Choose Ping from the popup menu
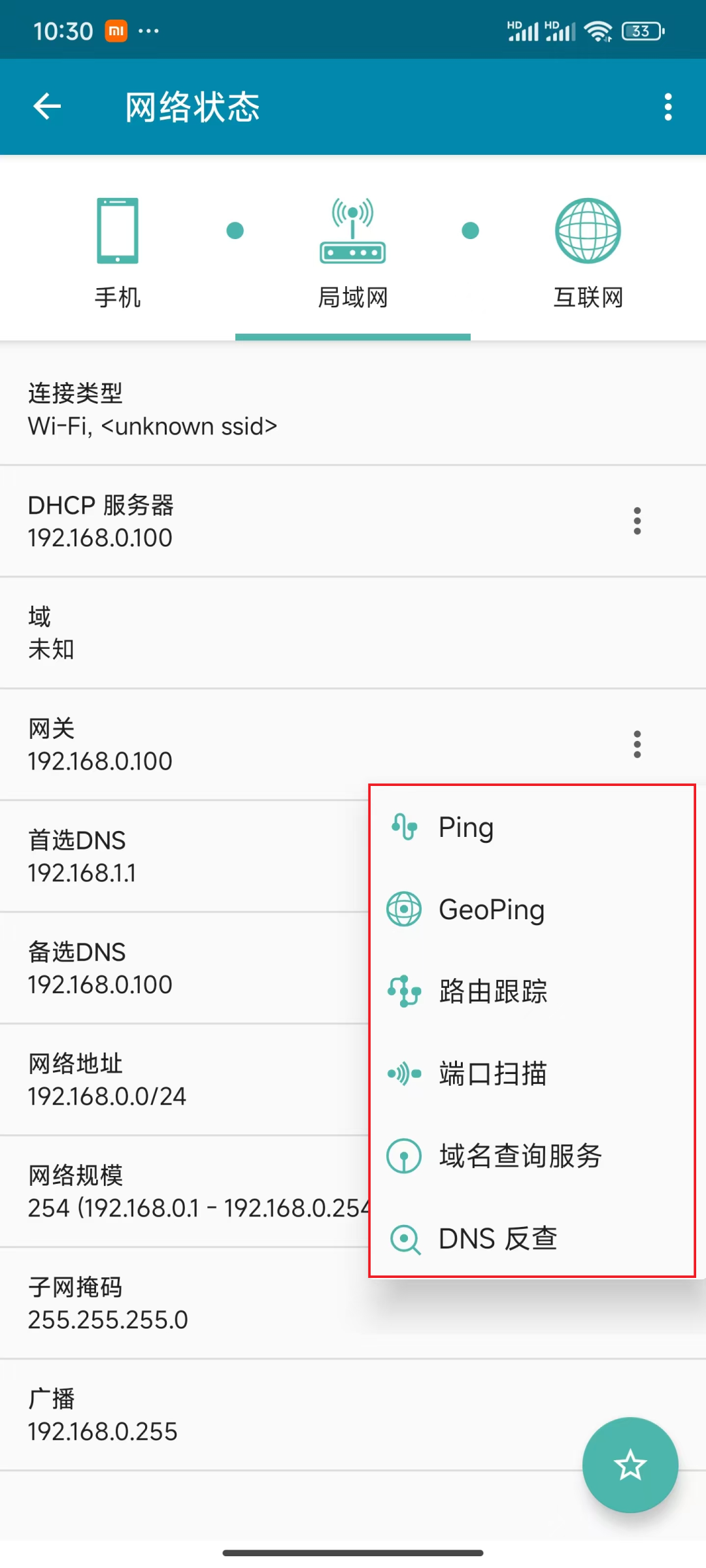 [466, 827]
